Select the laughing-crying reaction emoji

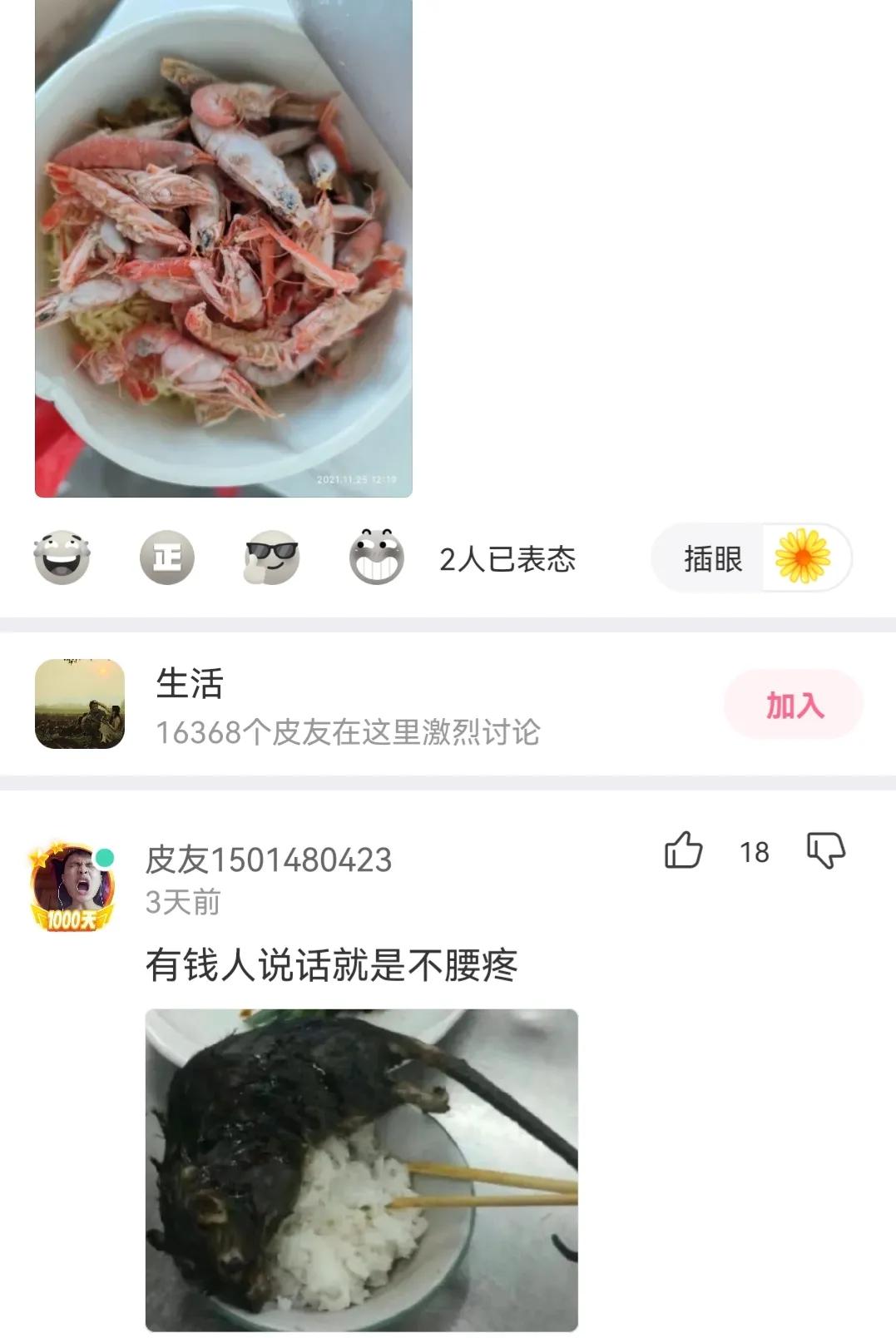point(60,559)
